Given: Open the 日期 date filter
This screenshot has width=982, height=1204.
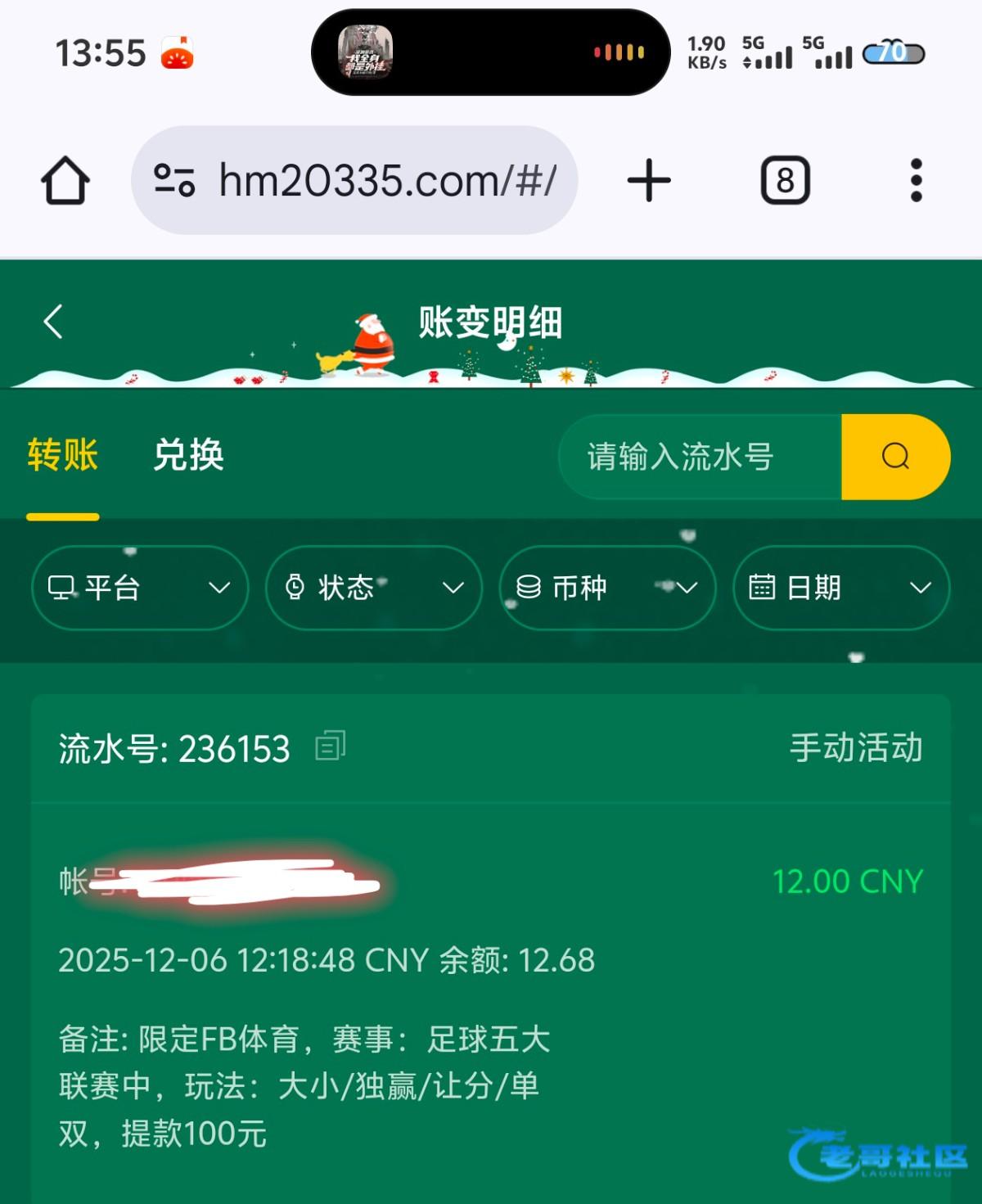Looking at the screenshot, I should coord(840,588).
